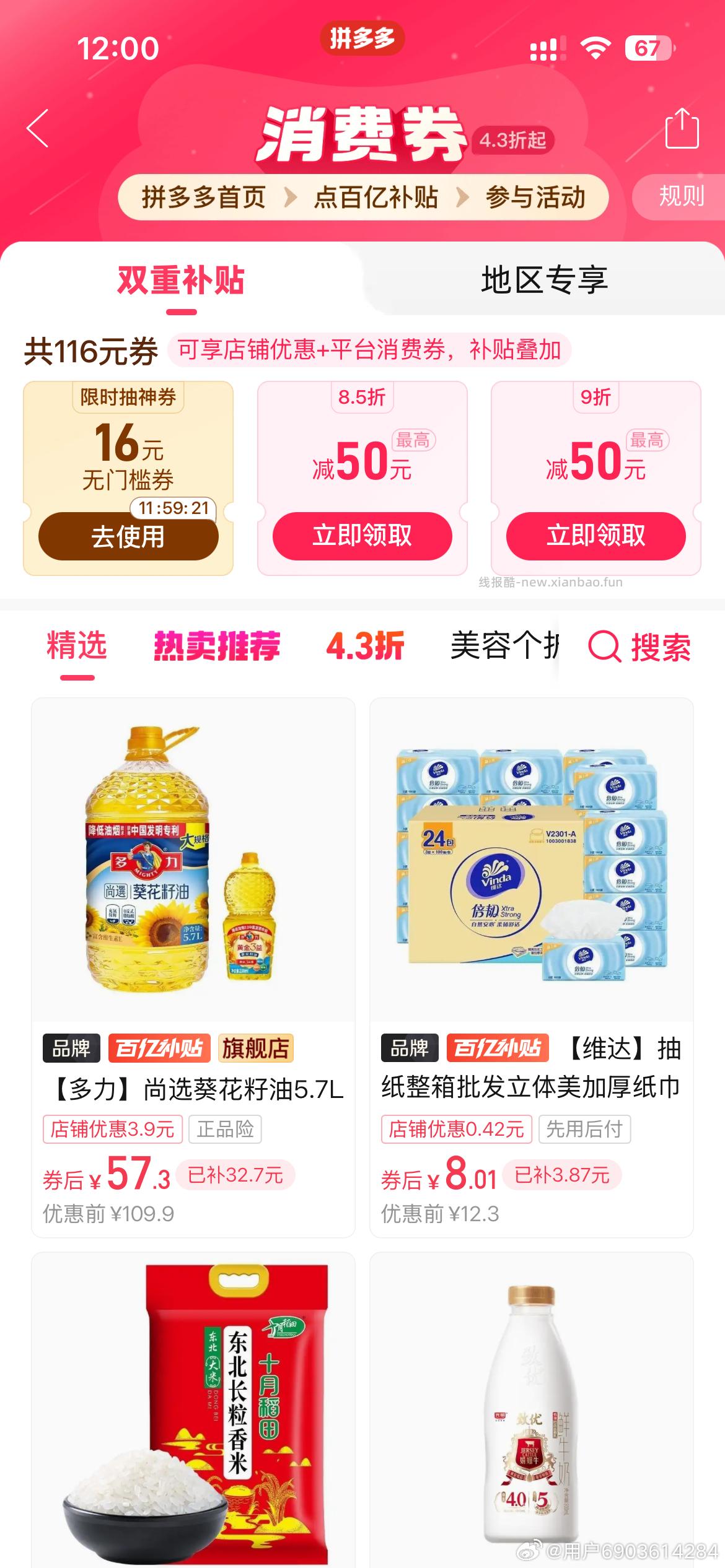Navigate via 拼多多首页 breadcrumb

tap(204, 197)
